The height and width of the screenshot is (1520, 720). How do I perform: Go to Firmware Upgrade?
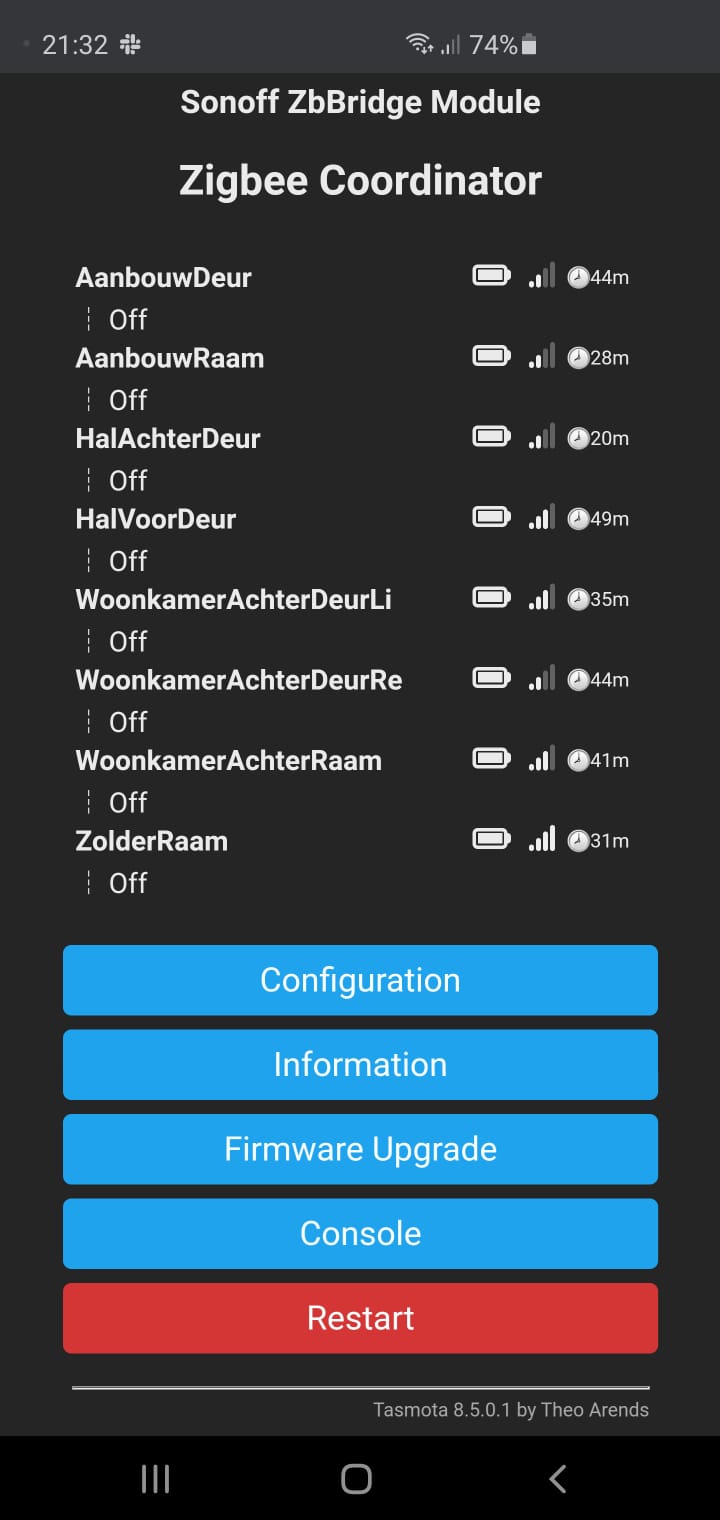tap(360, 1149)
